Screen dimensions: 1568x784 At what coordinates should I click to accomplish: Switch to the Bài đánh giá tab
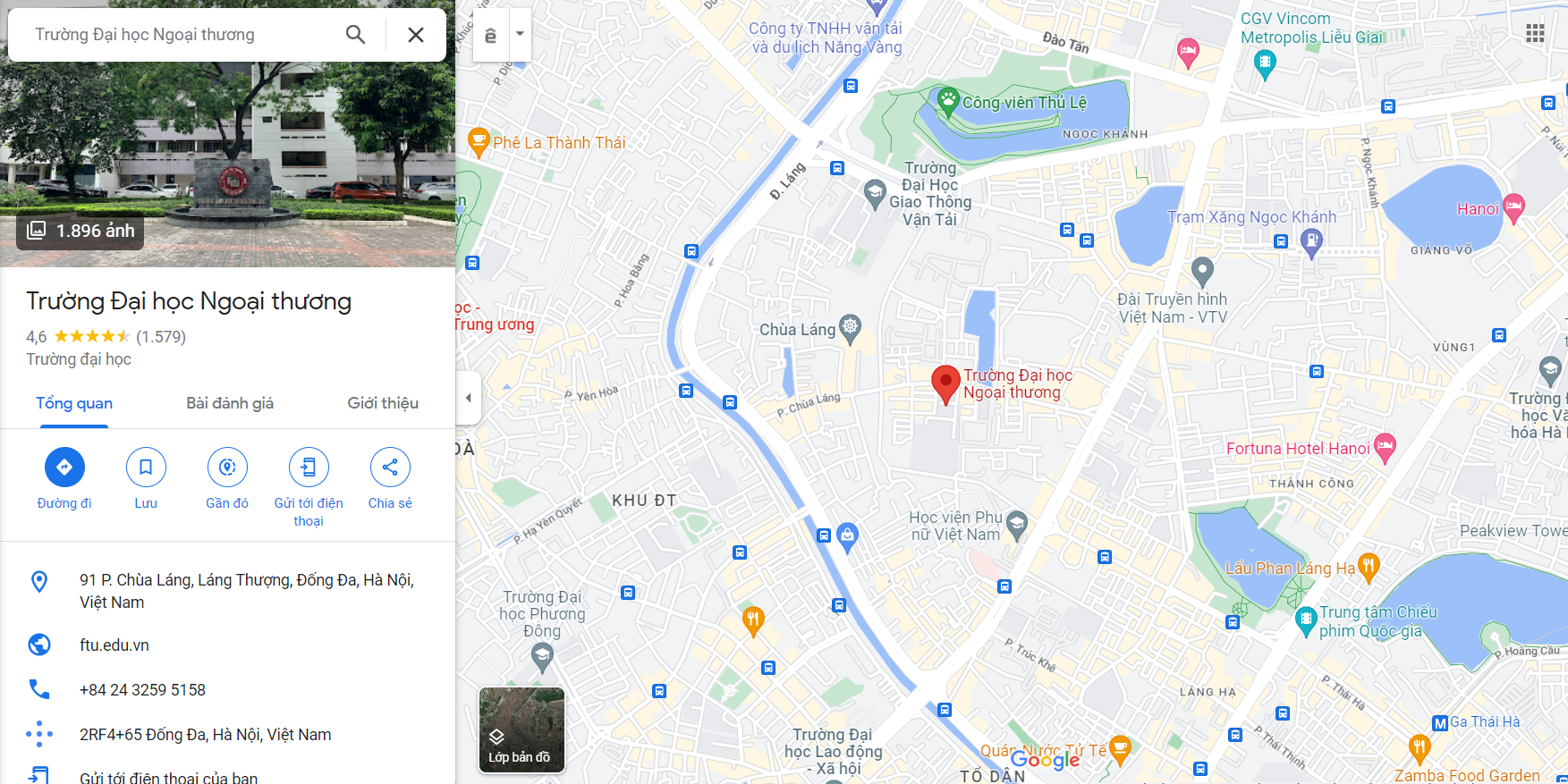coord(230,403)
